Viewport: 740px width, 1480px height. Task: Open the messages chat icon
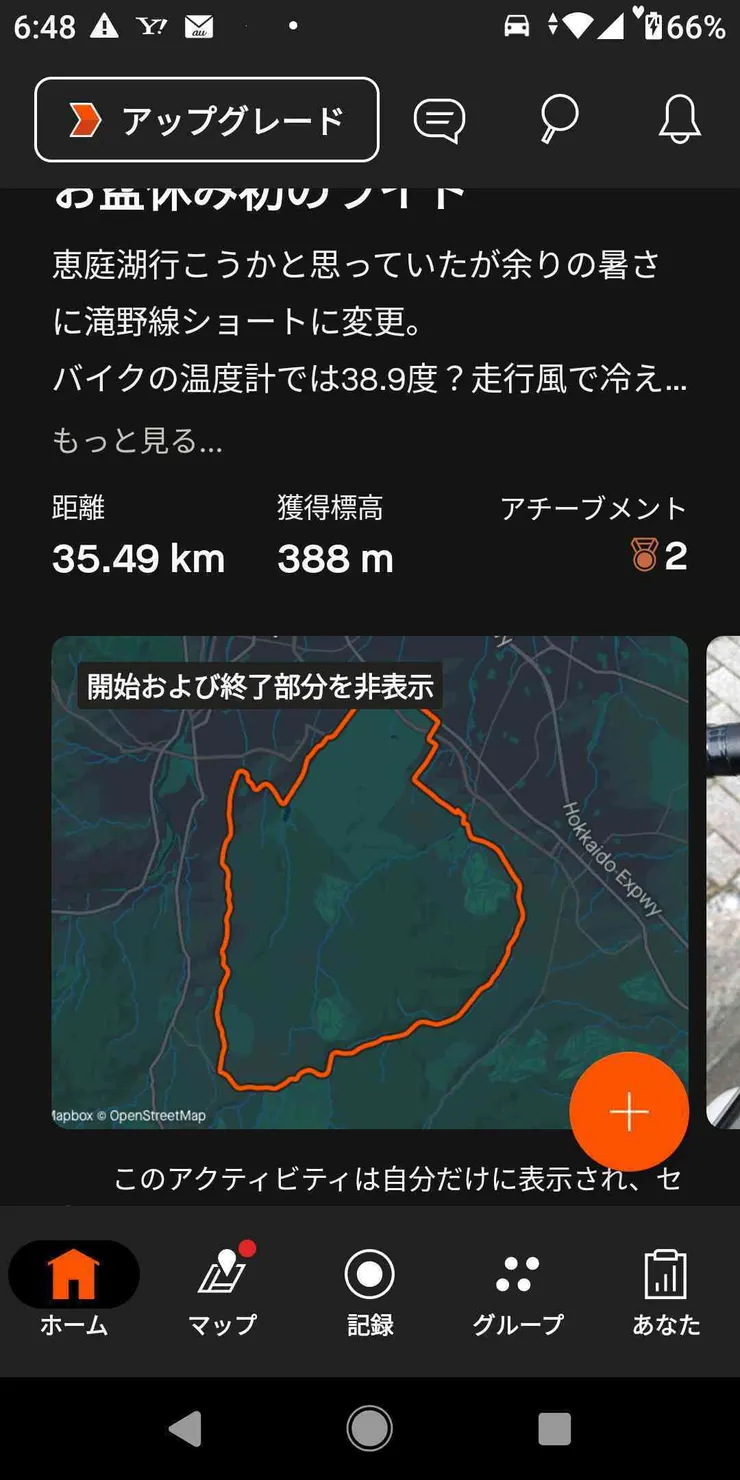coord(439,121)
